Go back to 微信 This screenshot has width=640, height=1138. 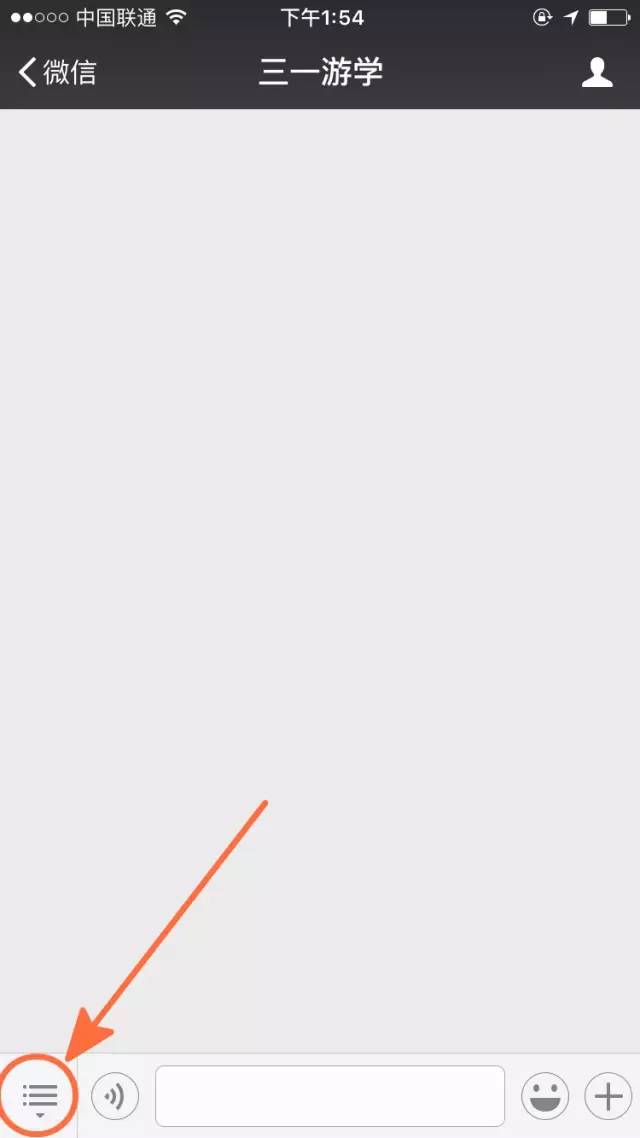[x=57, y=73]
